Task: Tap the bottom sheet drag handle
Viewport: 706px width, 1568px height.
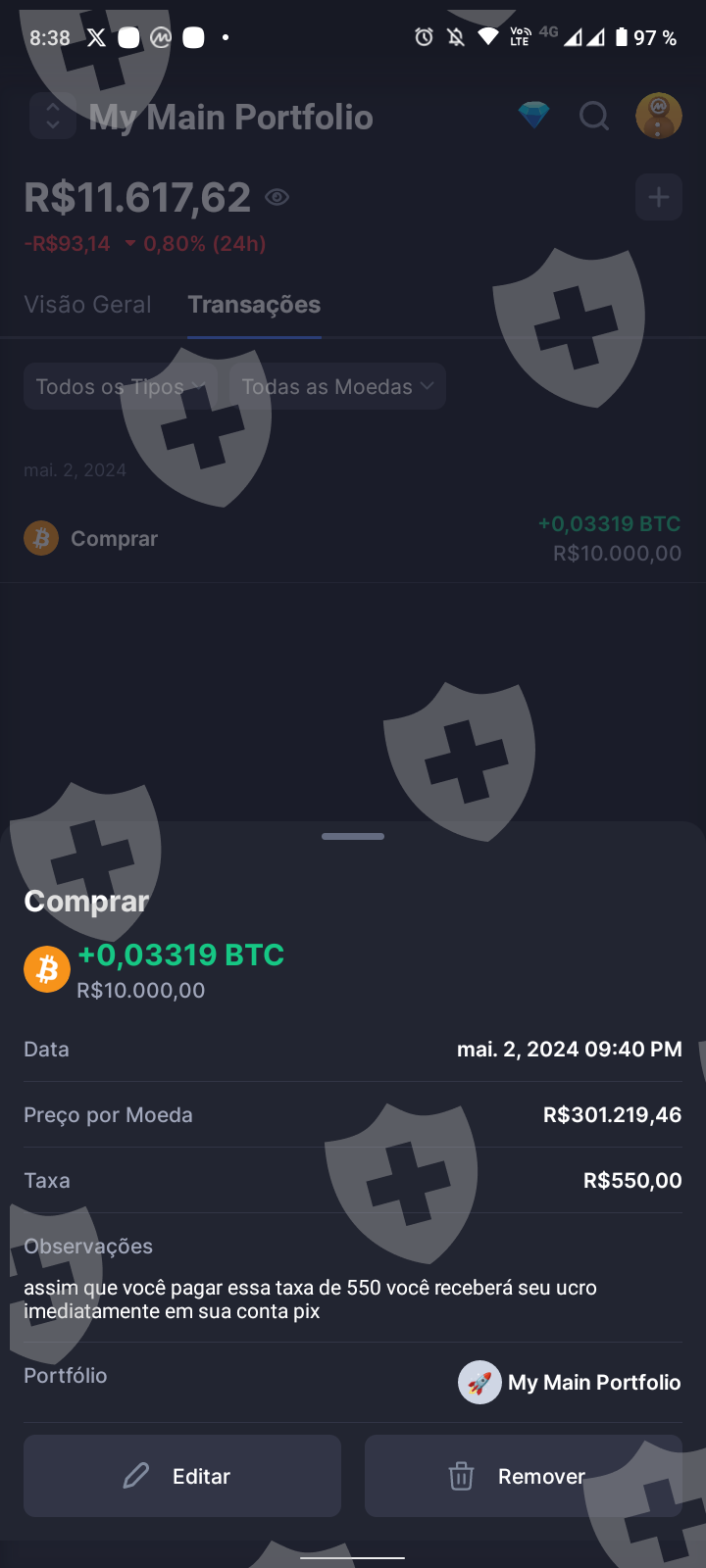Action: (353, 836)
